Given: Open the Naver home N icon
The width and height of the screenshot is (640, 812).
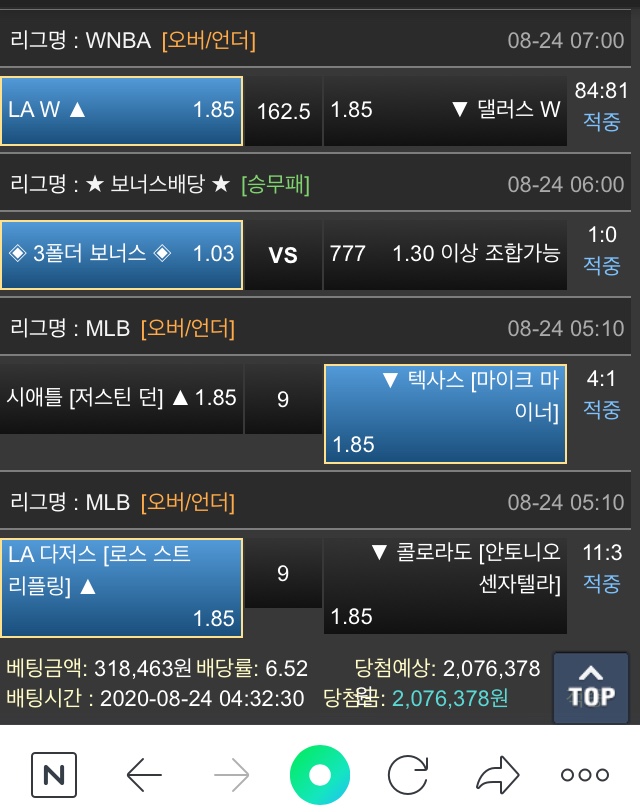Looking at the screenshot, I should (54, 774).
